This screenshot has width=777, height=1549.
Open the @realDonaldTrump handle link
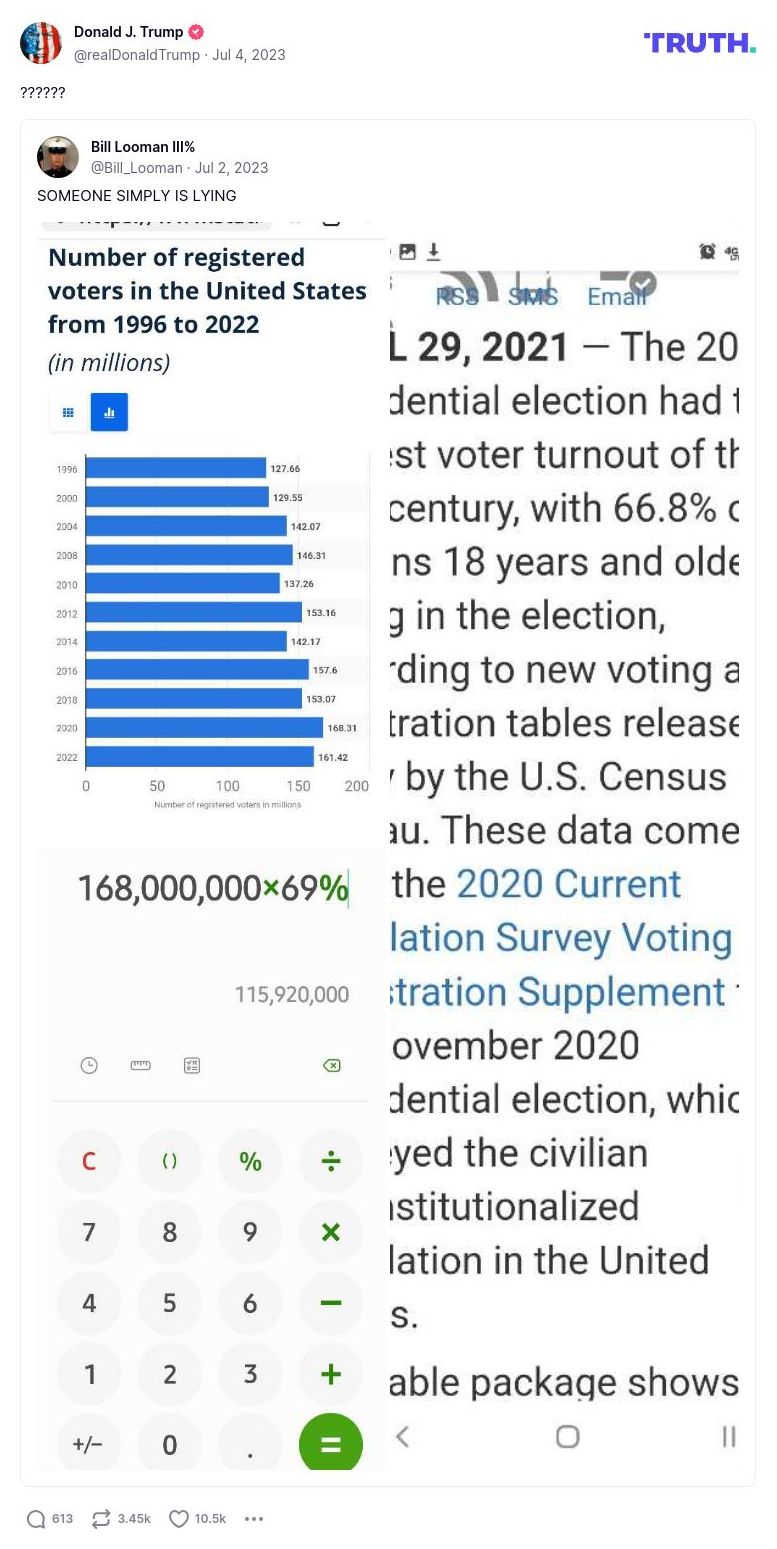click(x=138, y=55)
